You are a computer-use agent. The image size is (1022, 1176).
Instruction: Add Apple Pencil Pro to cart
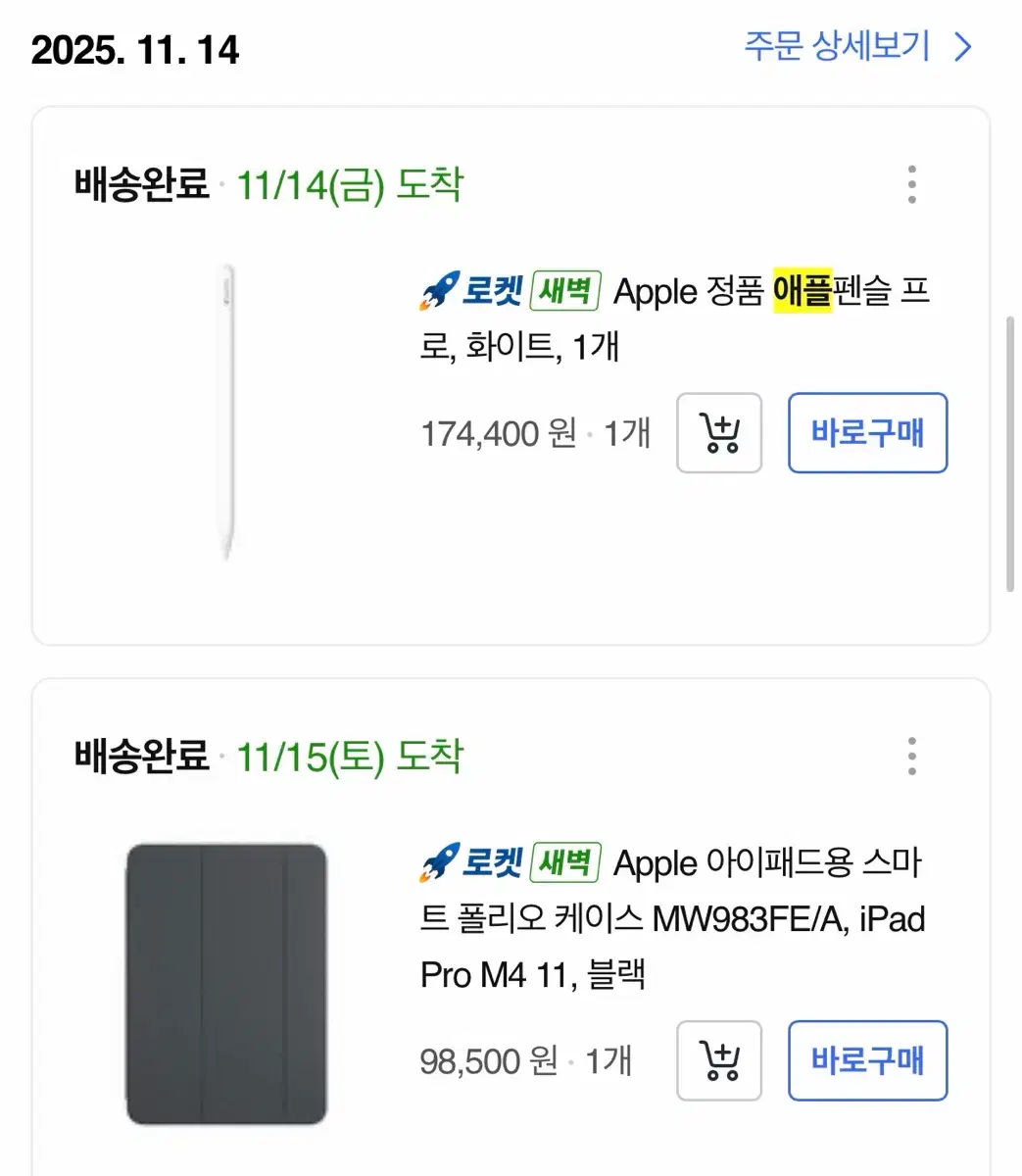pos(718,434)
